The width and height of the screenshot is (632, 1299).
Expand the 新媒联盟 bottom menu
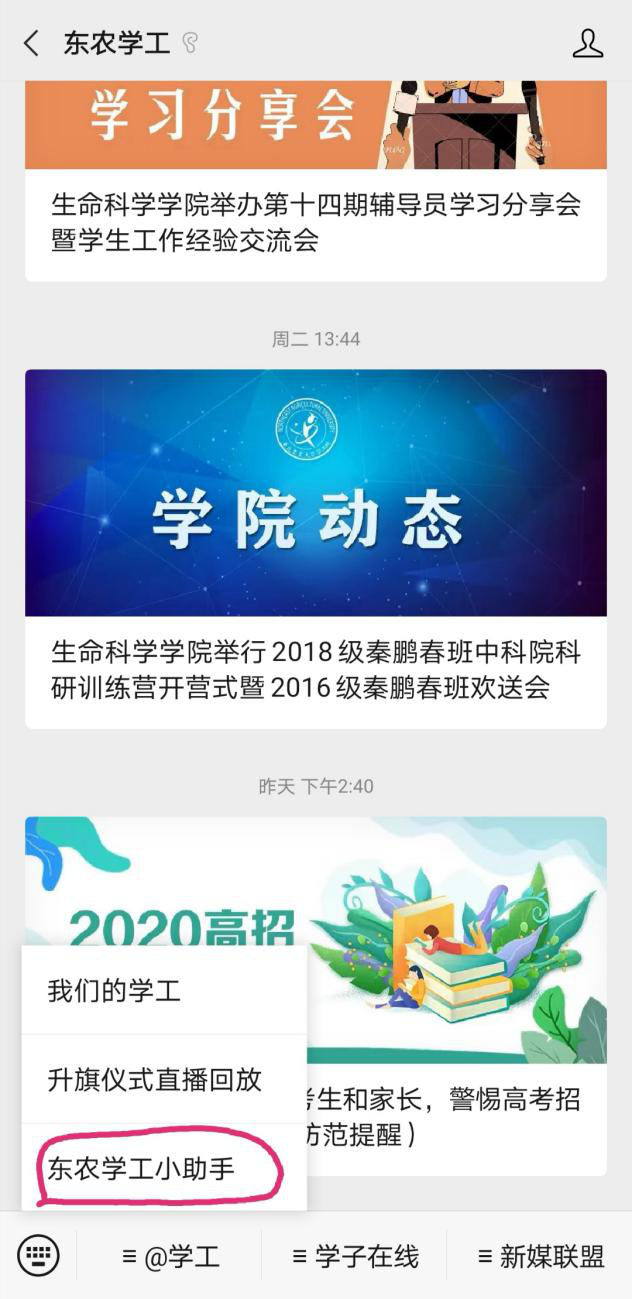click(x=541, y=1257)
